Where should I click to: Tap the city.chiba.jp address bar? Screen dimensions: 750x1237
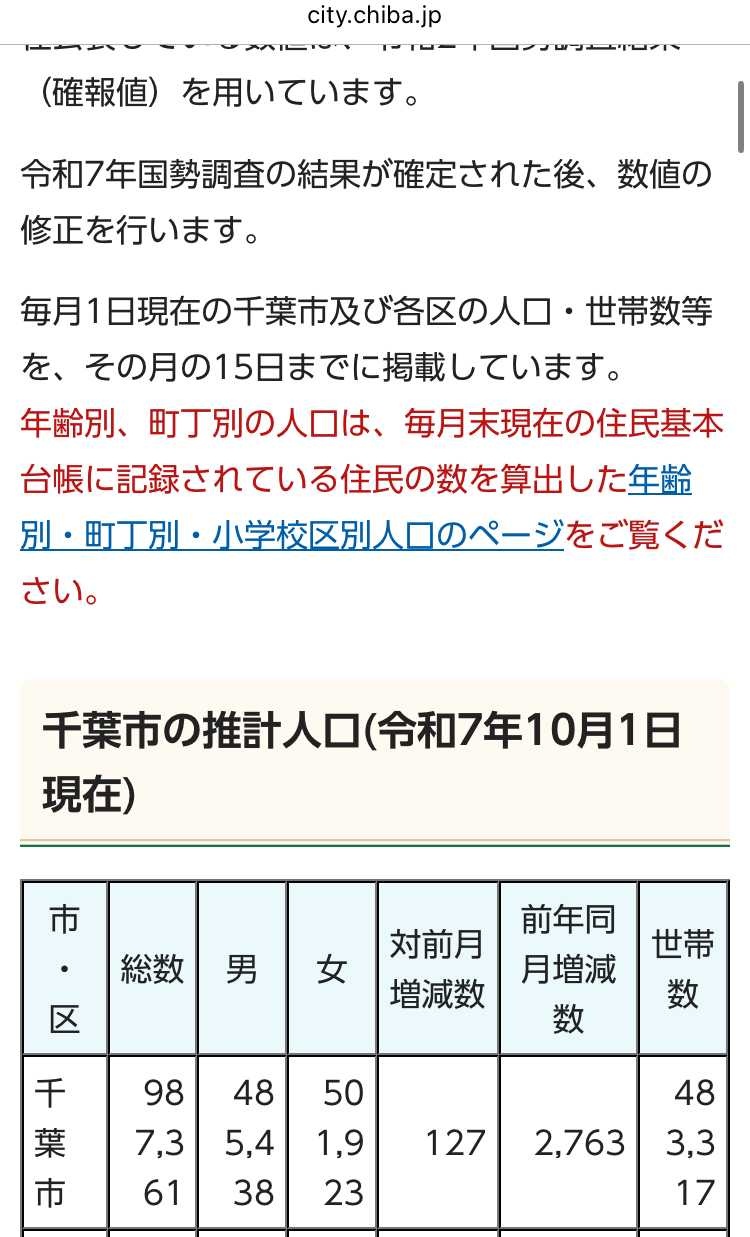click(x=375, y=16)
